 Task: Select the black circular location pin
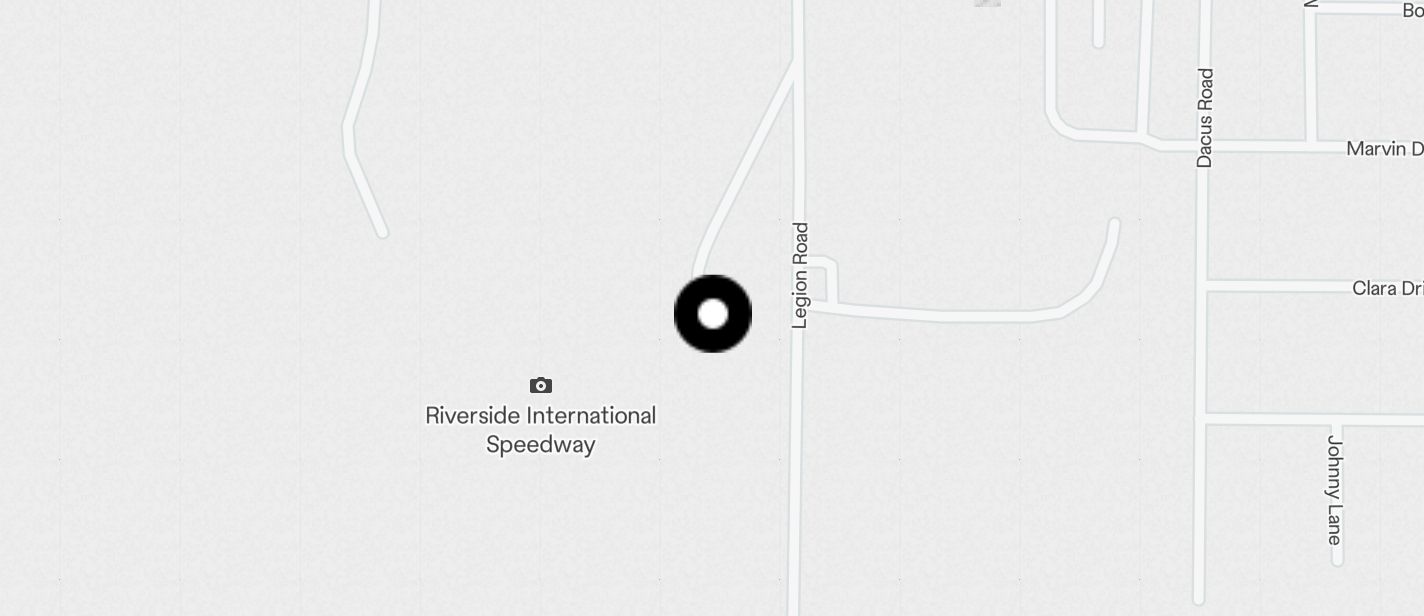(x=713, y=314)
